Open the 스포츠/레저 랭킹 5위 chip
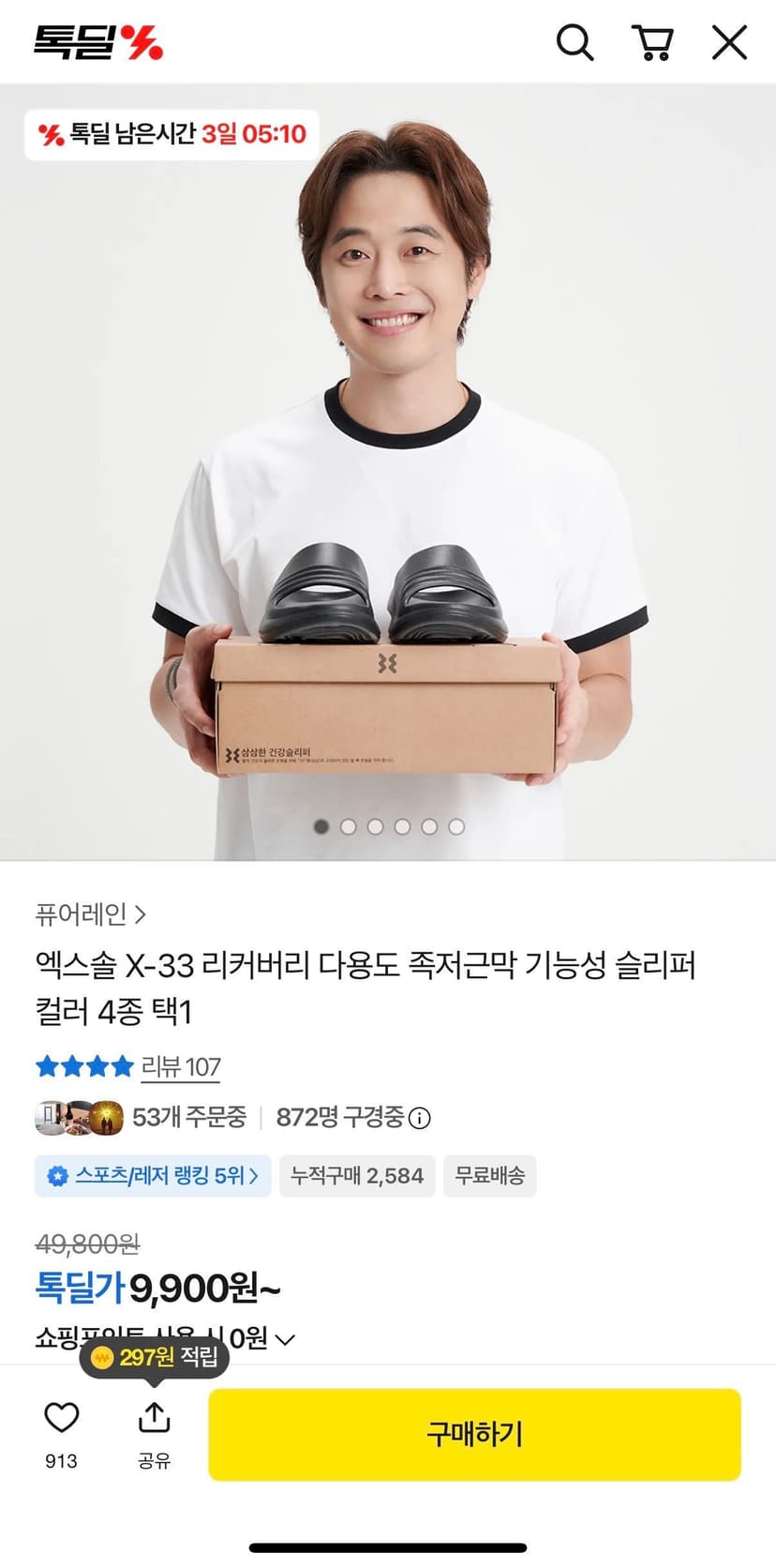This screenshot has height=1568, width=776. 153,1176
